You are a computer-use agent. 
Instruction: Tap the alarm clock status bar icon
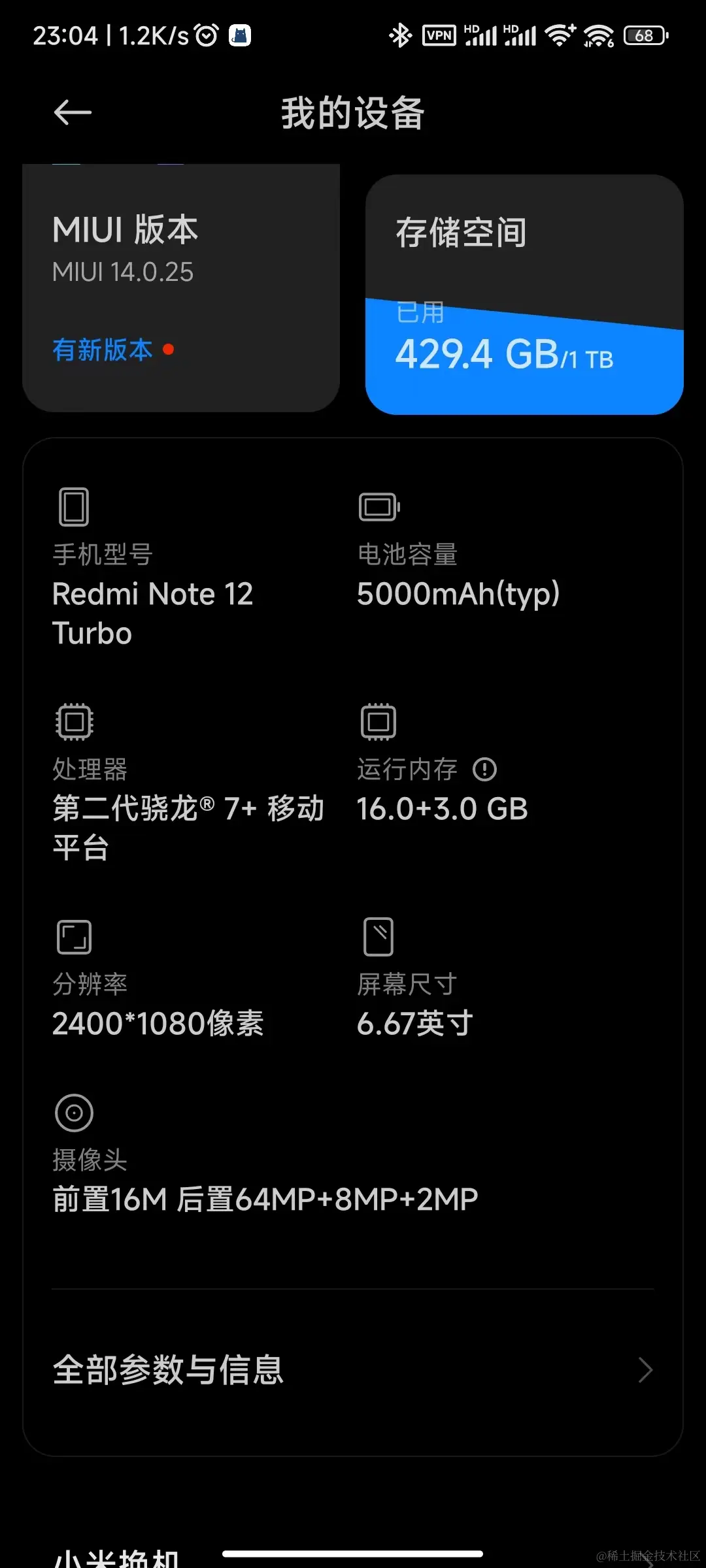click(x=205, y=35)
